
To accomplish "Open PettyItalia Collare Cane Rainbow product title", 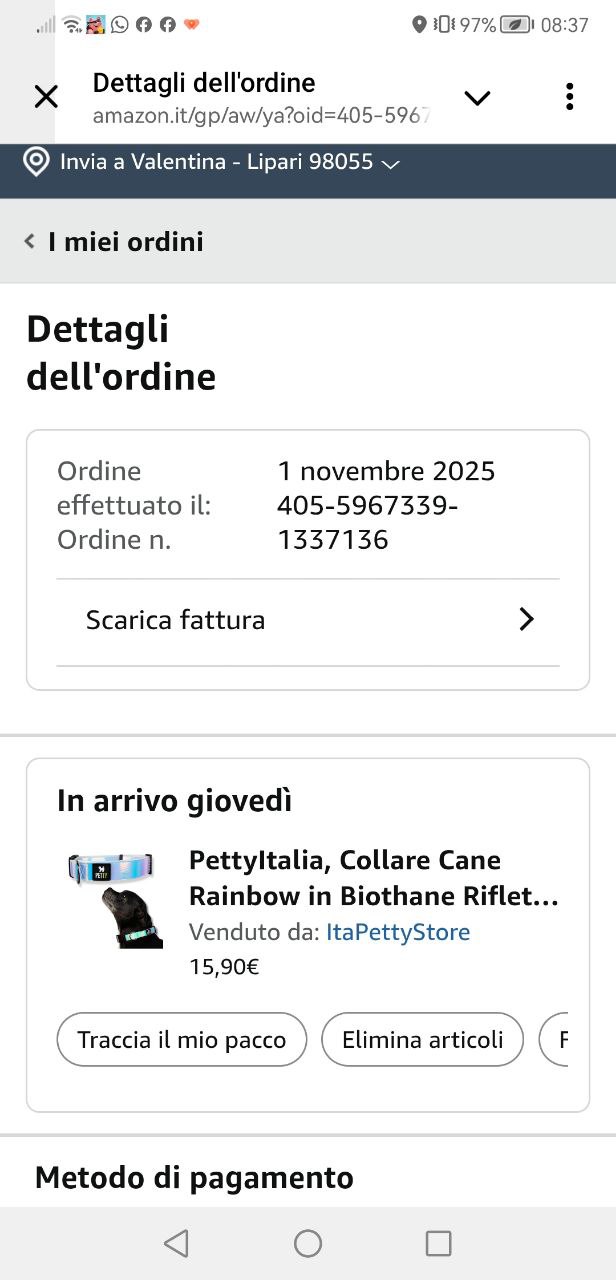I will (373, 877).
